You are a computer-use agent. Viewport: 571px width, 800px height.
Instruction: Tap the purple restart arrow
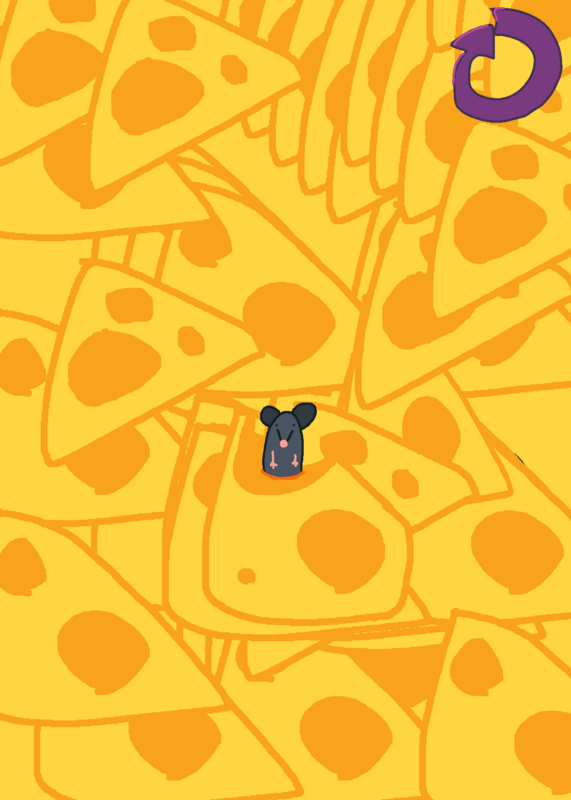pos(507,65)
